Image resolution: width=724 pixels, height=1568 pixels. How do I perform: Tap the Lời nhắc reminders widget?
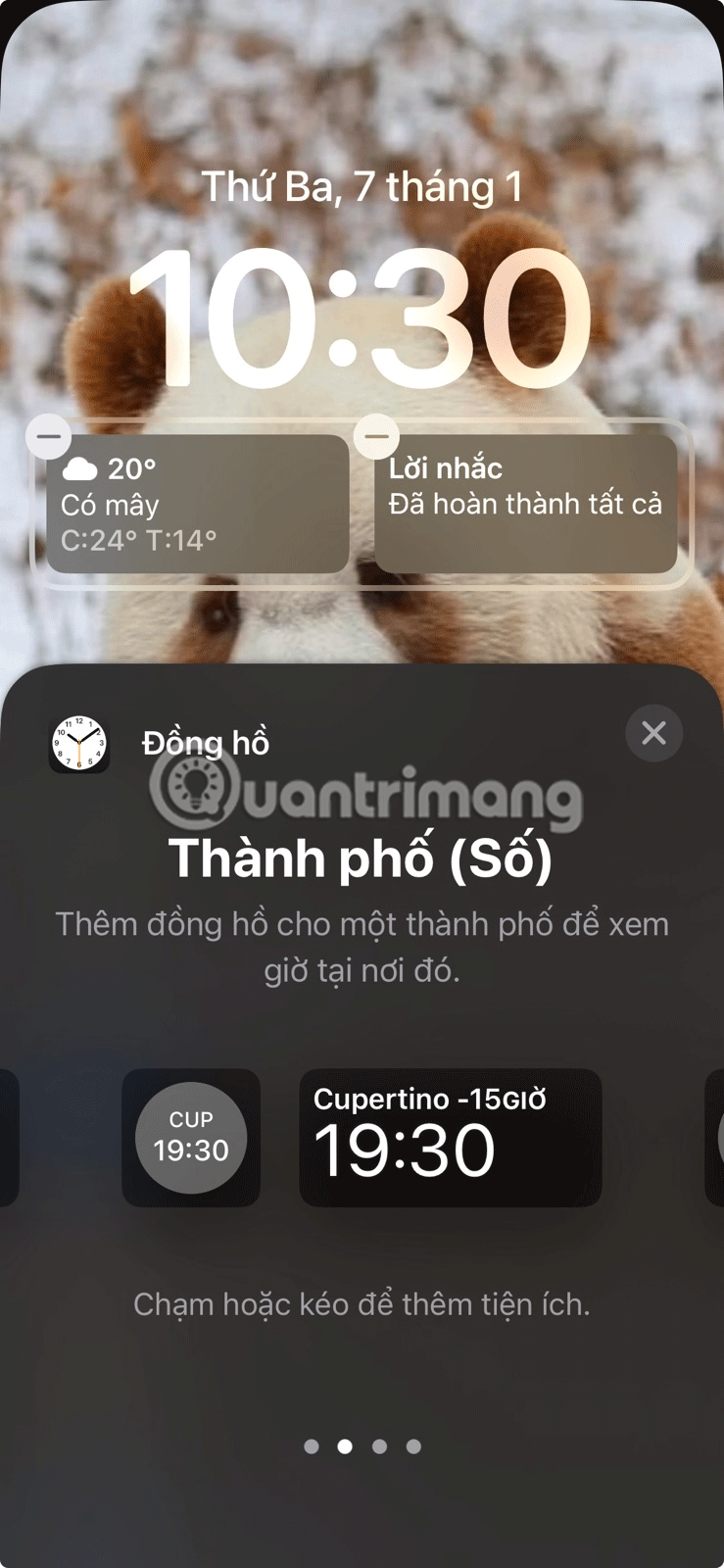click(526, 505)
